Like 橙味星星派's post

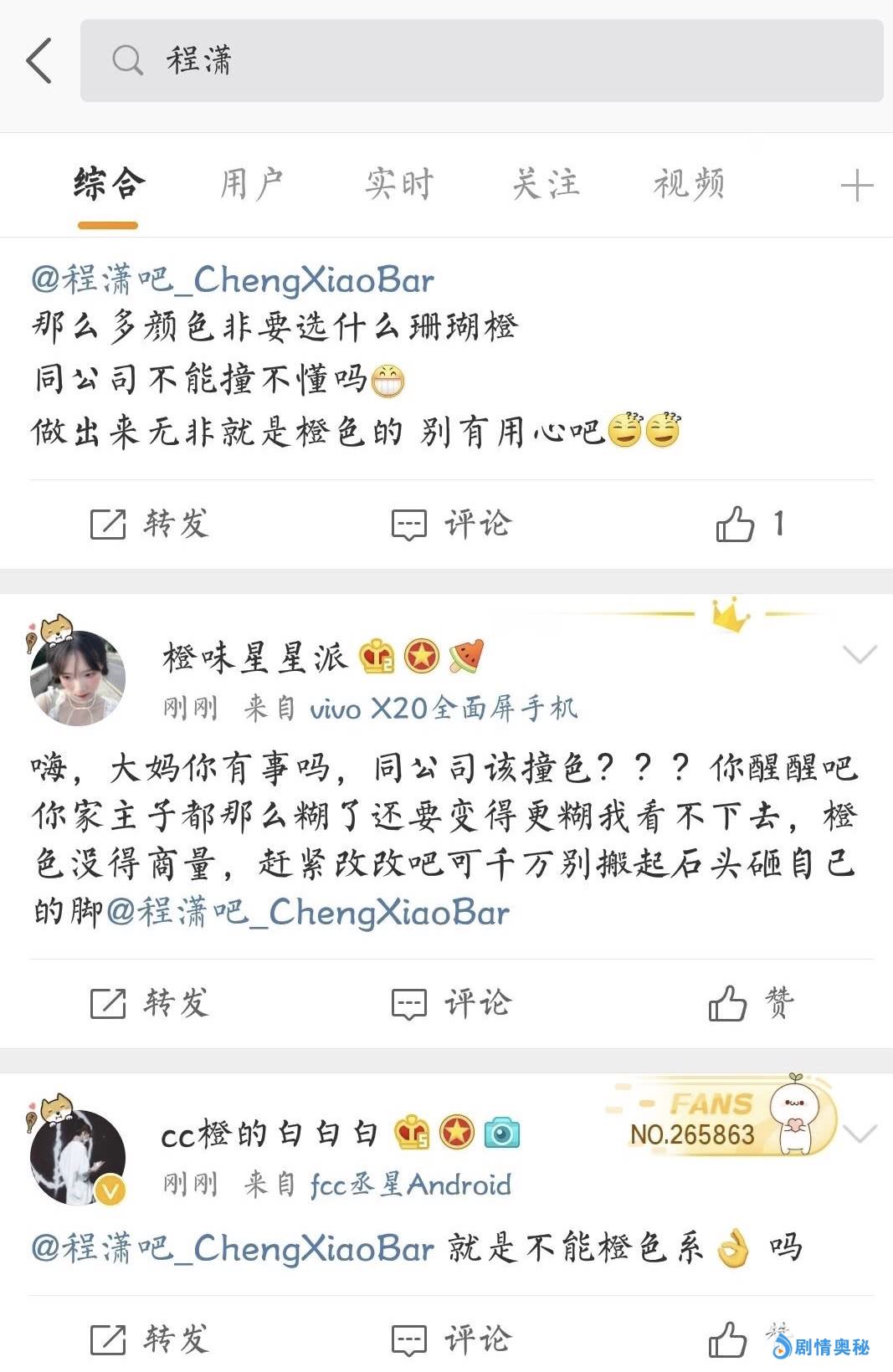click(749, 1003)
